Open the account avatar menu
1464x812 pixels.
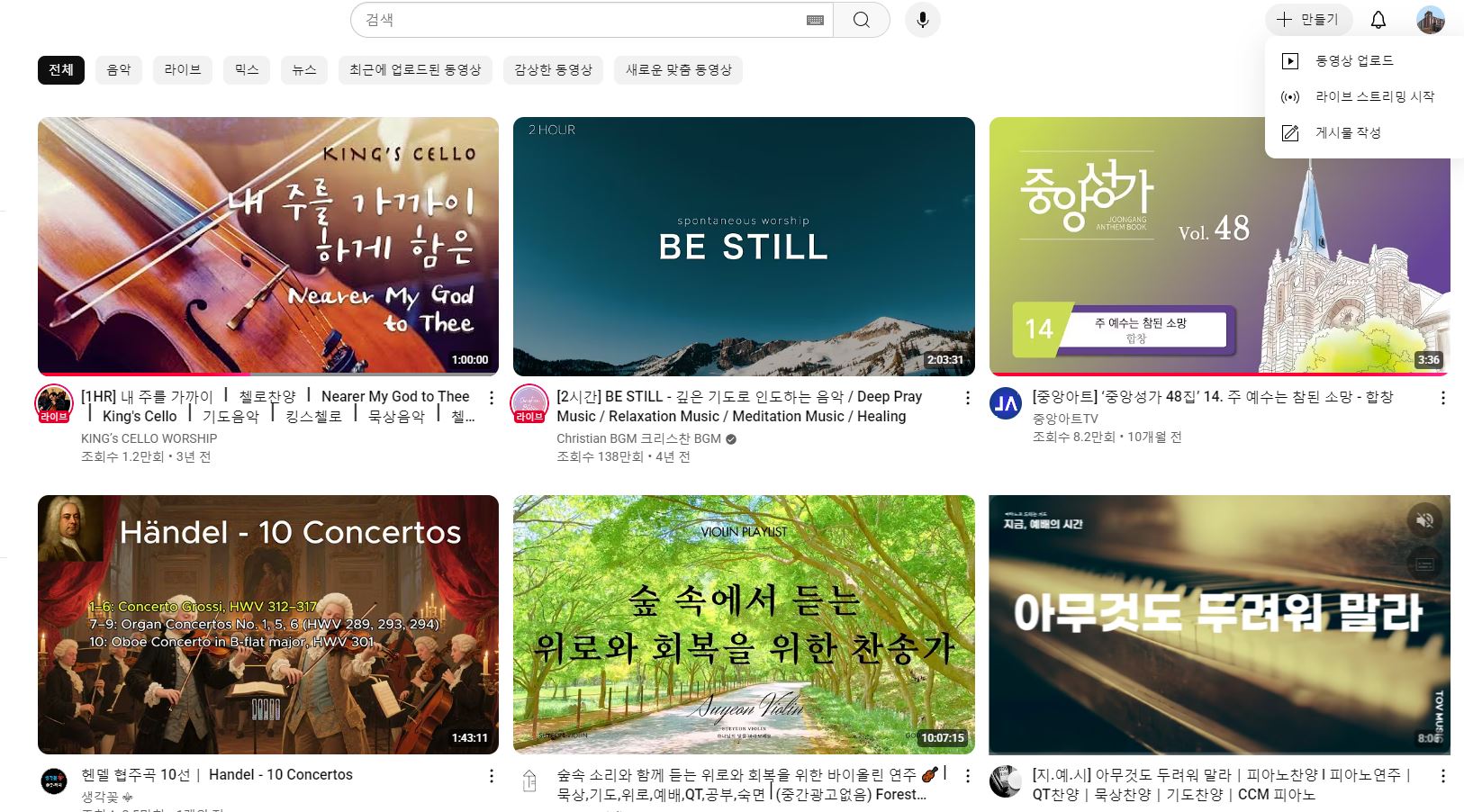[1430, 20]
